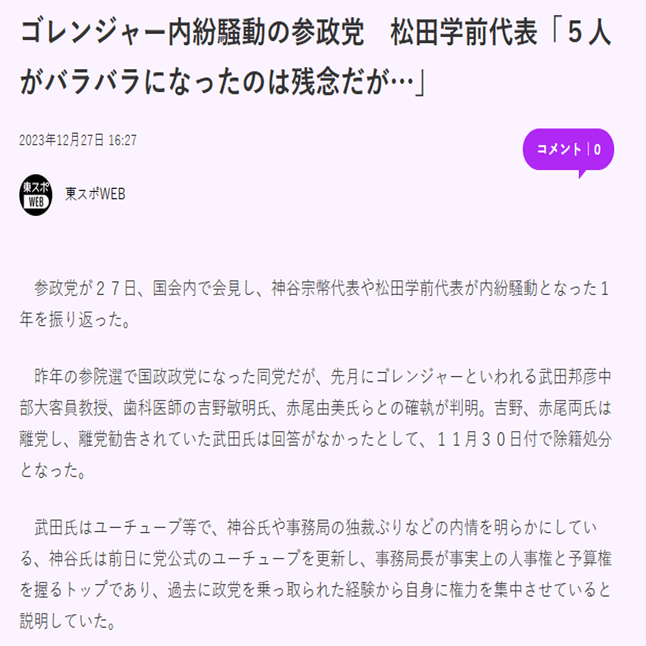The width and height of the screenshot is (646, 646).
Task: Open the コメント button showing 0 comments
Action: click(x=567, y=150)
